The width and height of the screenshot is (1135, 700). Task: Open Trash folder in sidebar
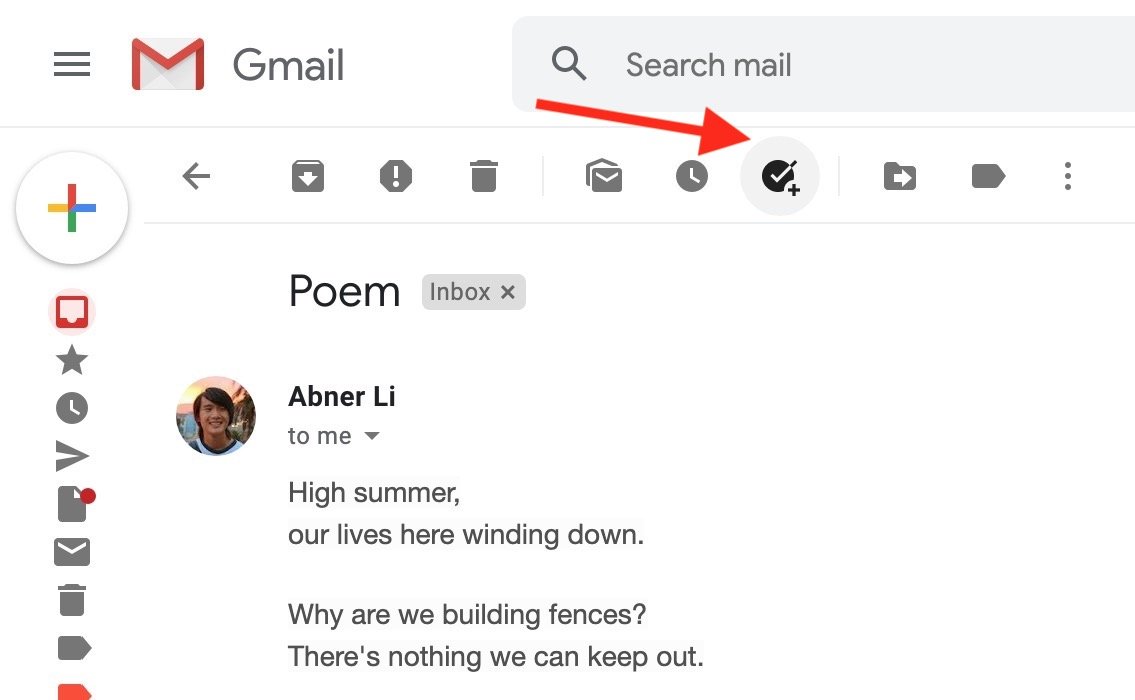tap(72, 600)
